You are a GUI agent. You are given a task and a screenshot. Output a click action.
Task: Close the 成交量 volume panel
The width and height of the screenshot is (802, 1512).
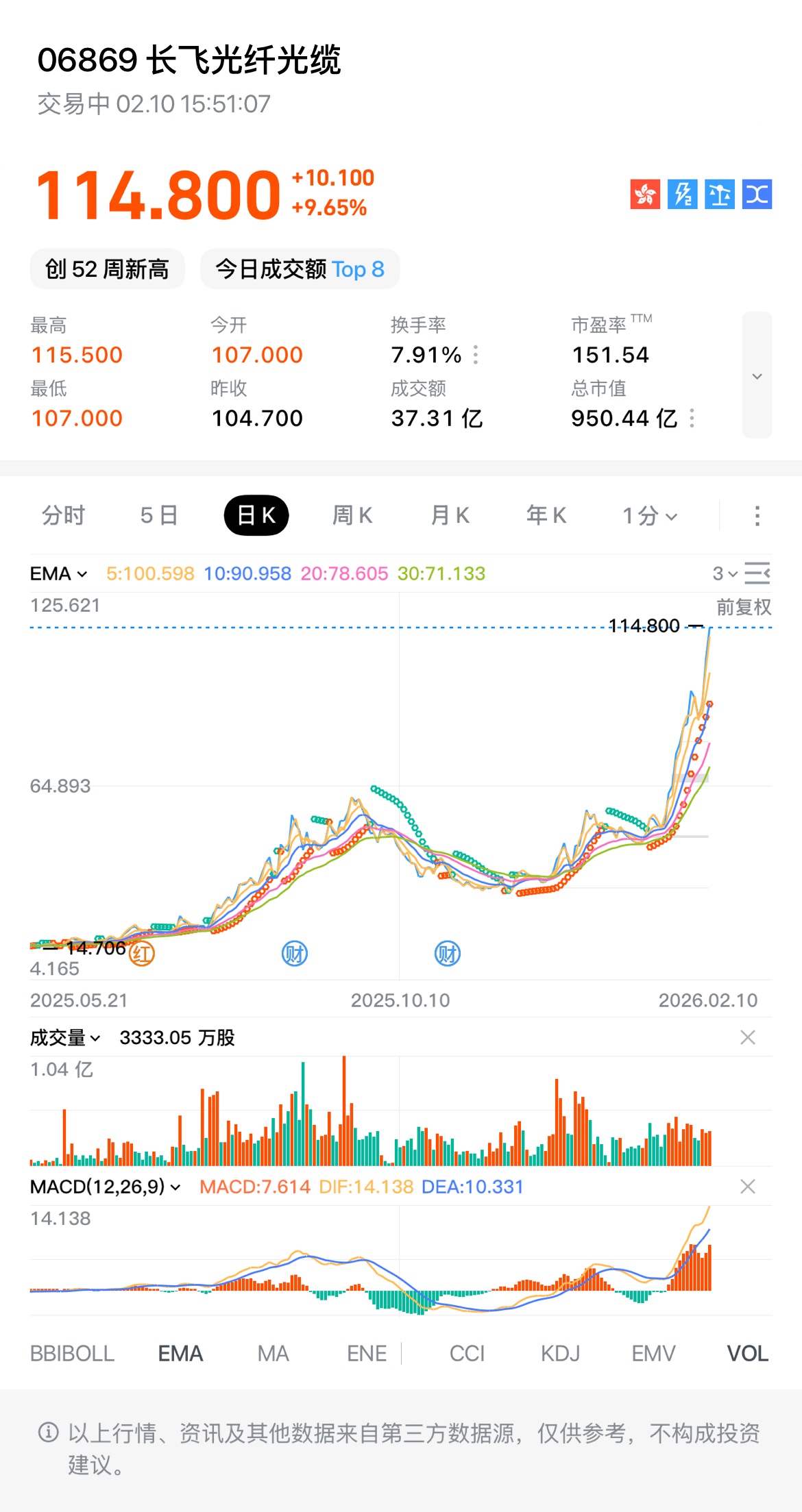747,1038
